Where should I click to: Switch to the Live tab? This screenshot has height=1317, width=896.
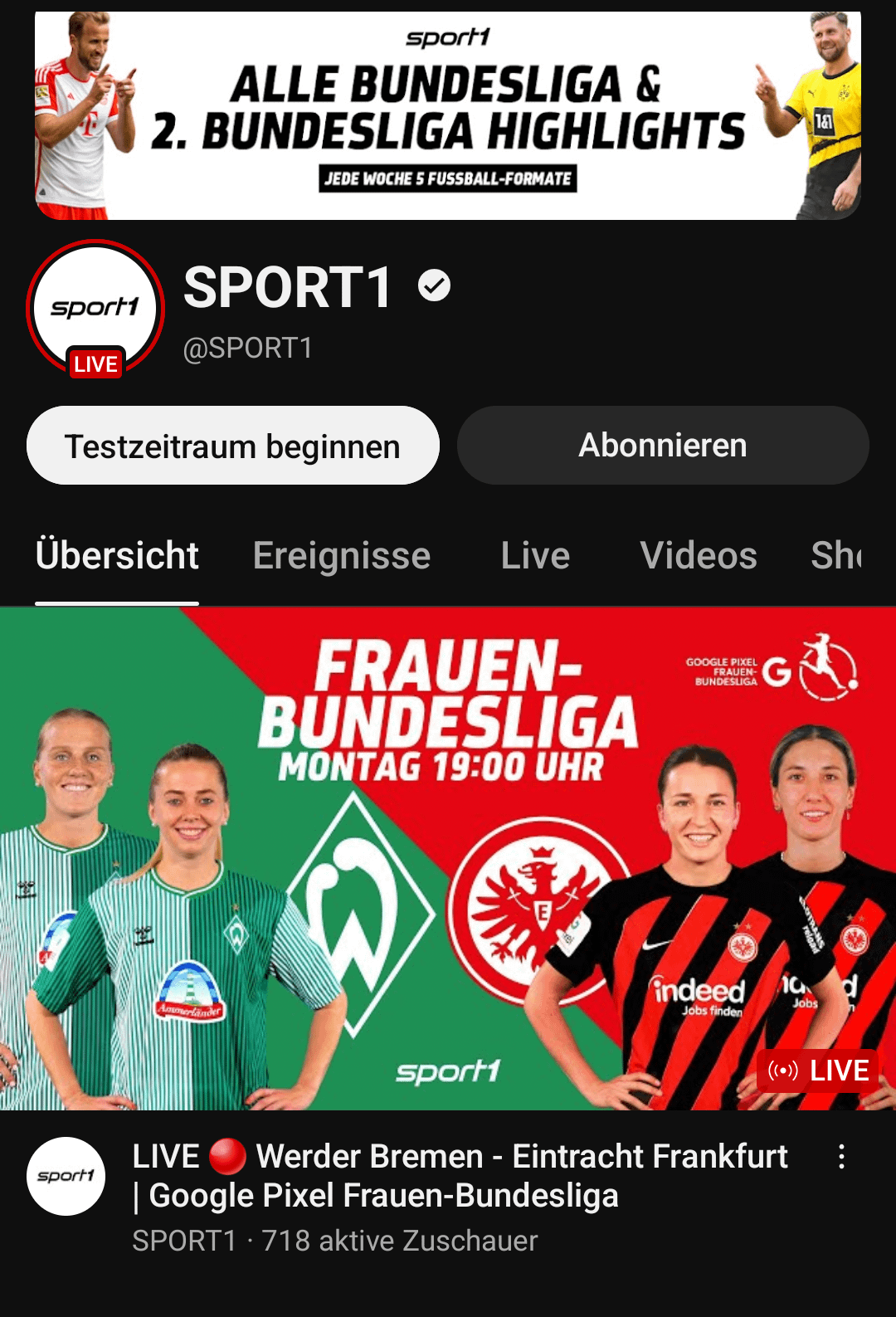click(535, 556)
